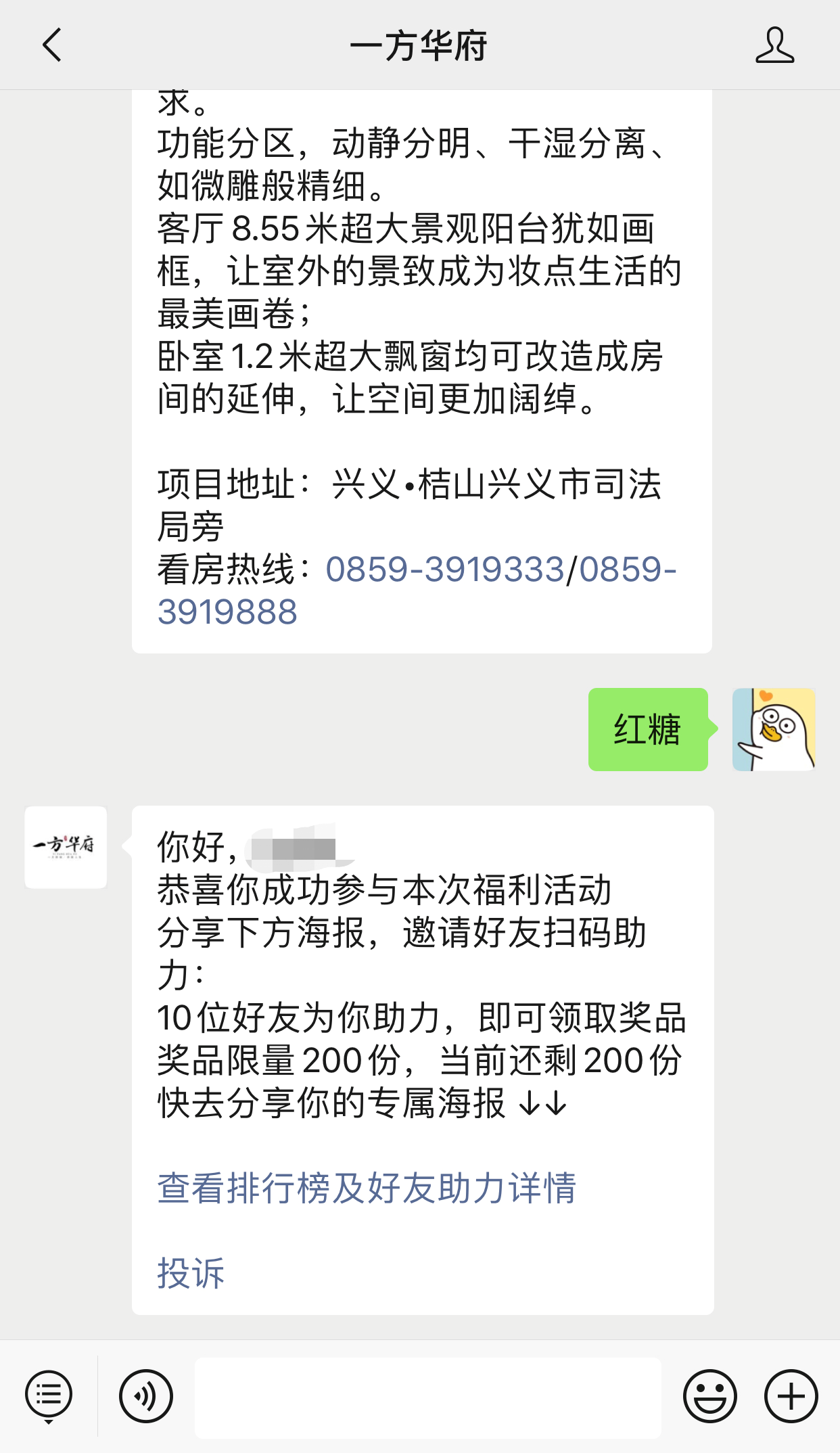Focus the message text input field
Viewport: 840px width, 1453px height.
coord(428,1398)
